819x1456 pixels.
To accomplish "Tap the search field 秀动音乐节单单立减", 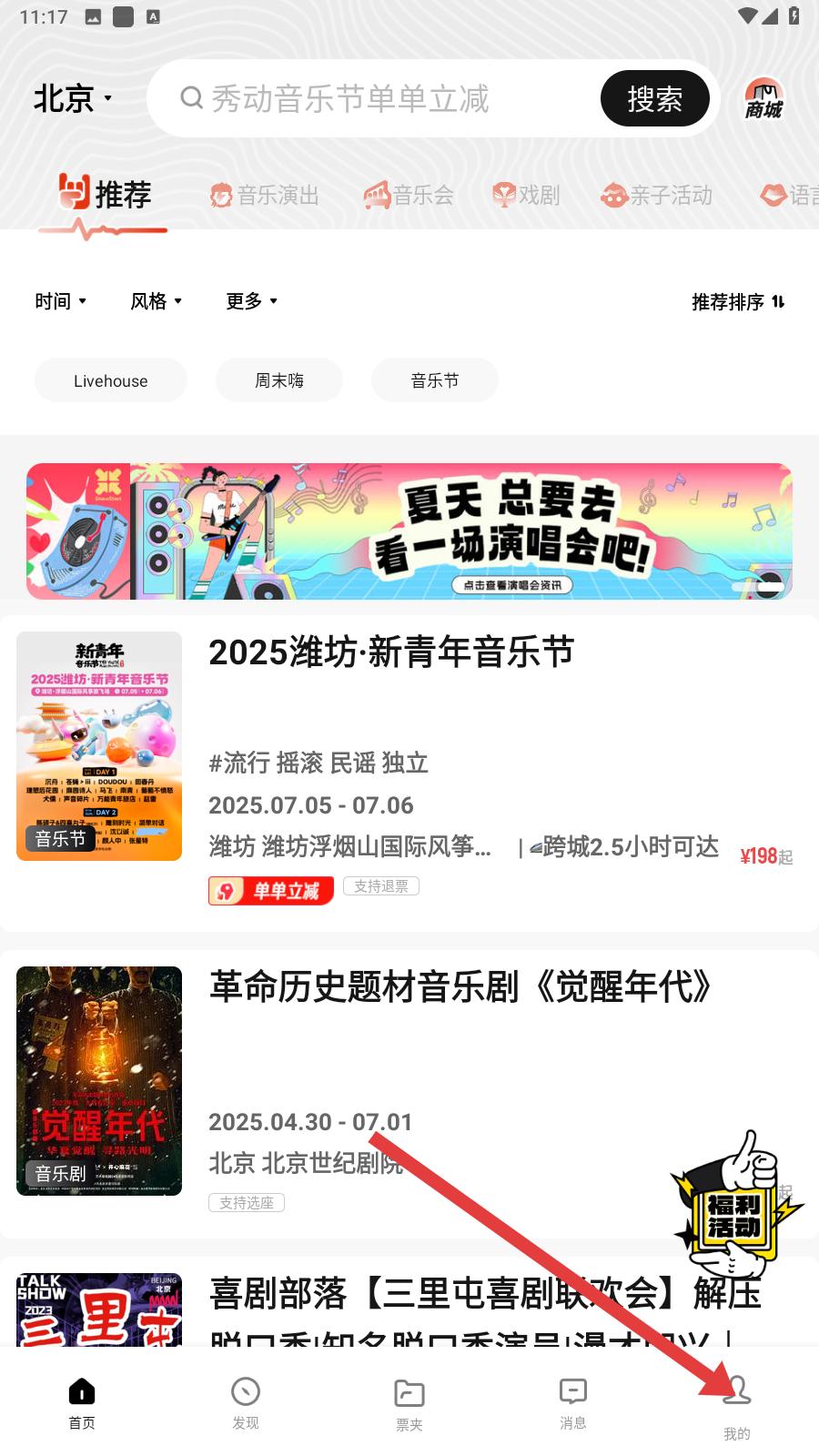I will tap(373, 98).
